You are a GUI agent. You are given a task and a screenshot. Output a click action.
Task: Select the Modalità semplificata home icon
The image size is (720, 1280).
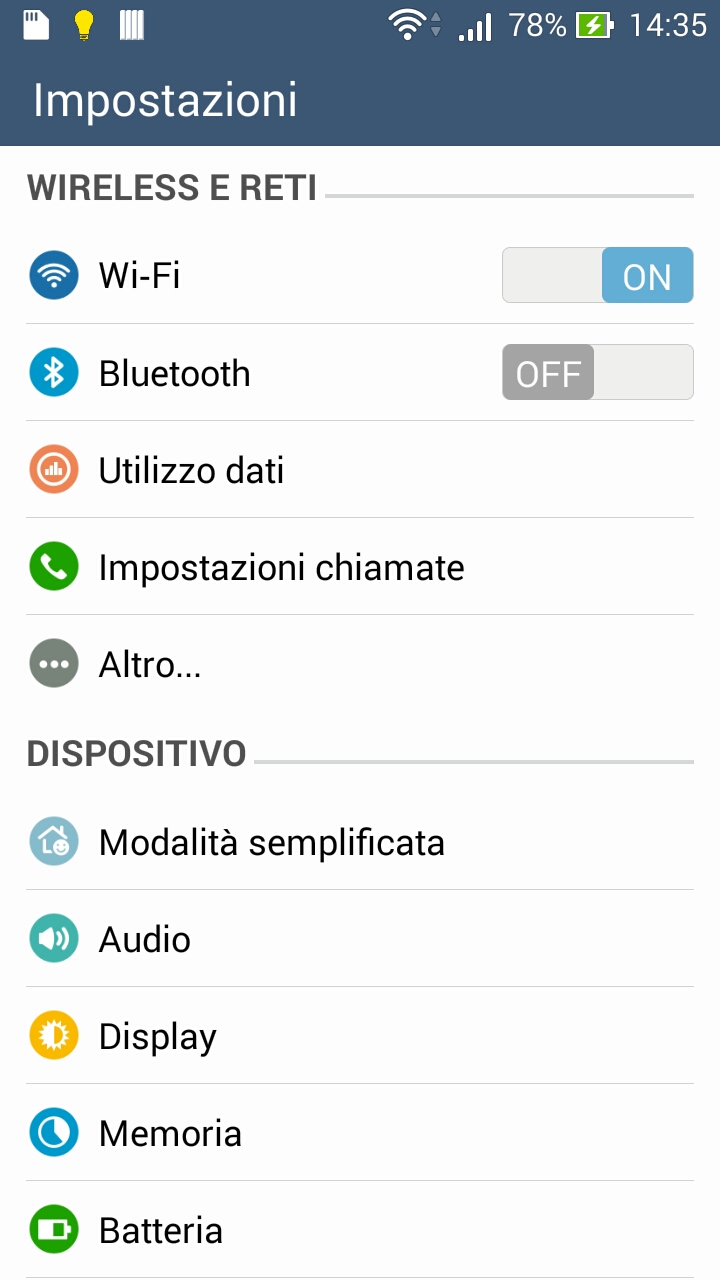[53, 841]
